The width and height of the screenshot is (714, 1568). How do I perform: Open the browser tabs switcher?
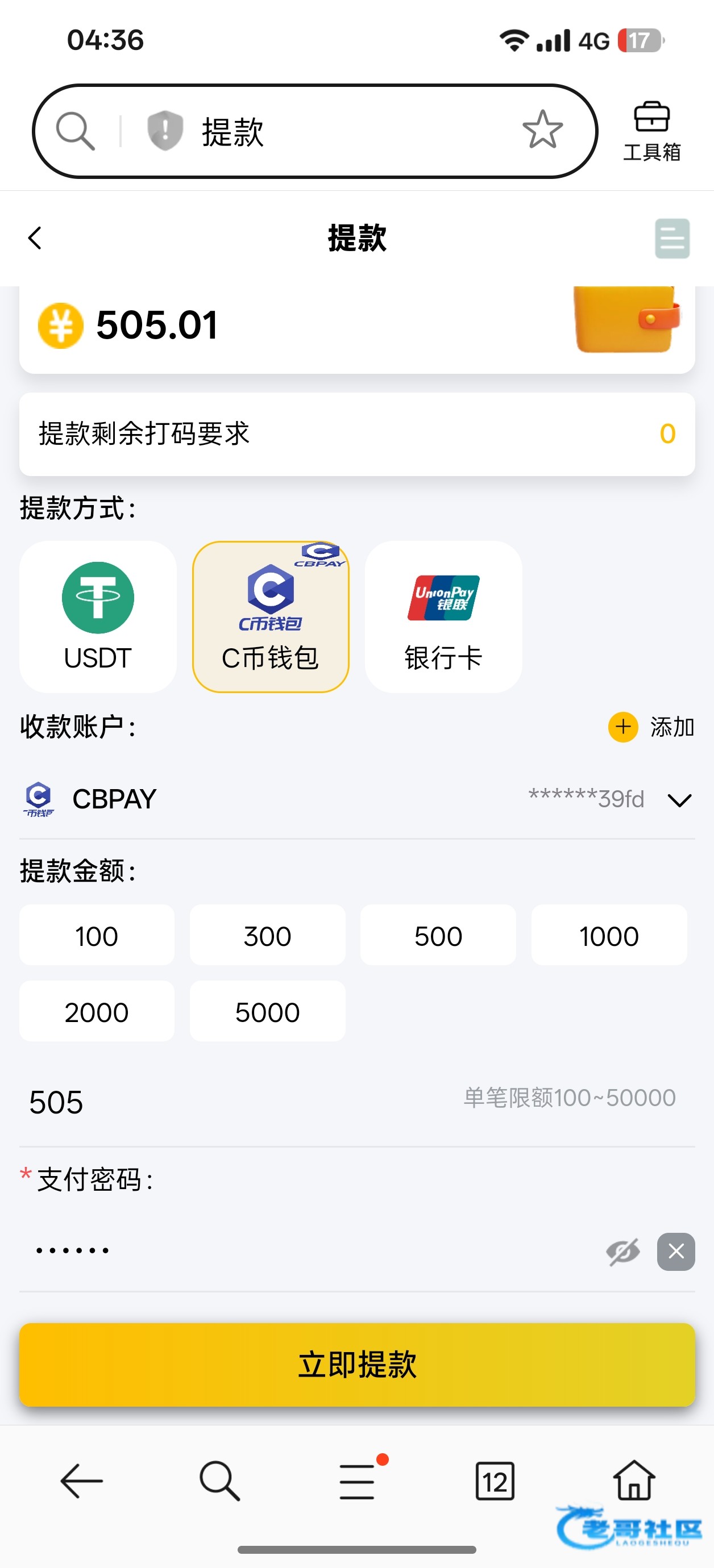click(495, 1481)
